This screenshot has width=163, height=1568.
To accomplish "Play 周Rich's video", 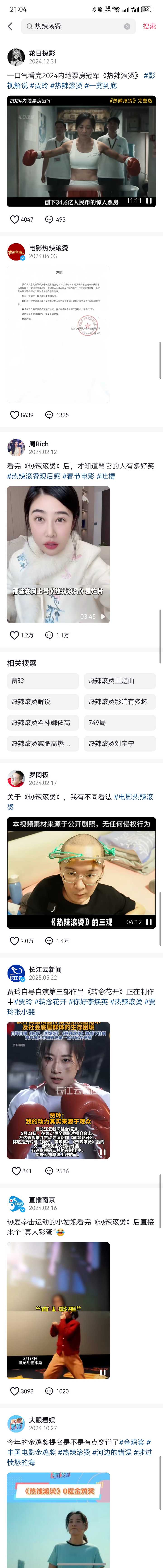I will [58, 554].
